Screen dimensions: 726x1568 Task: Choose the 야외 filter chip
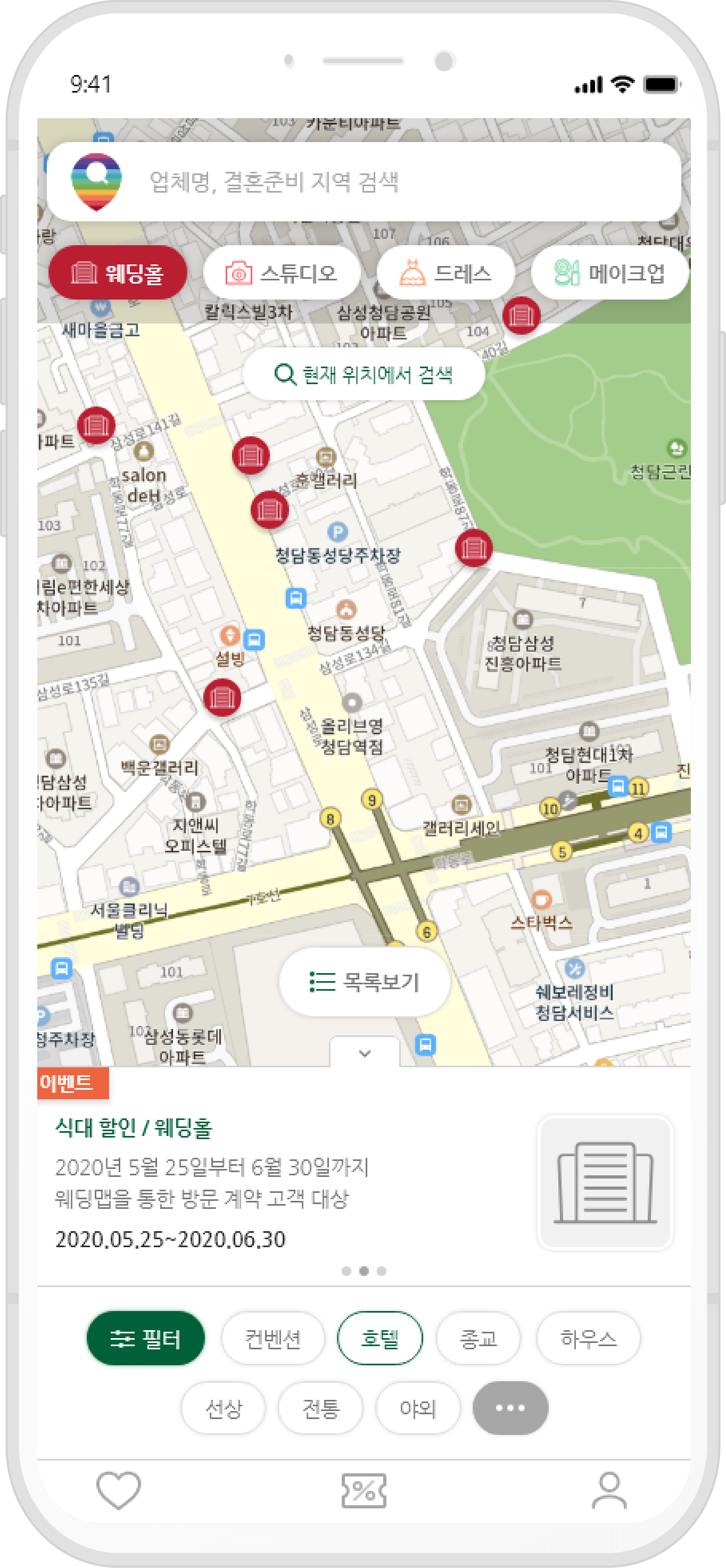(417, 1408)
